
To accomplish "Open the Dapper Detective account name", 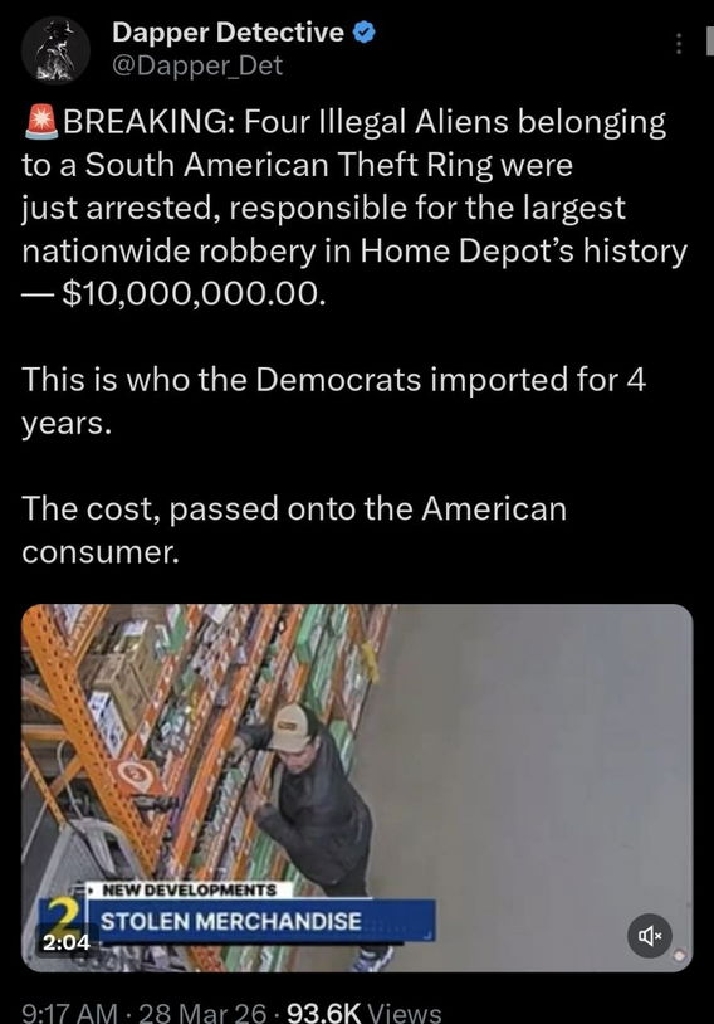I will (x=228, y=32).
